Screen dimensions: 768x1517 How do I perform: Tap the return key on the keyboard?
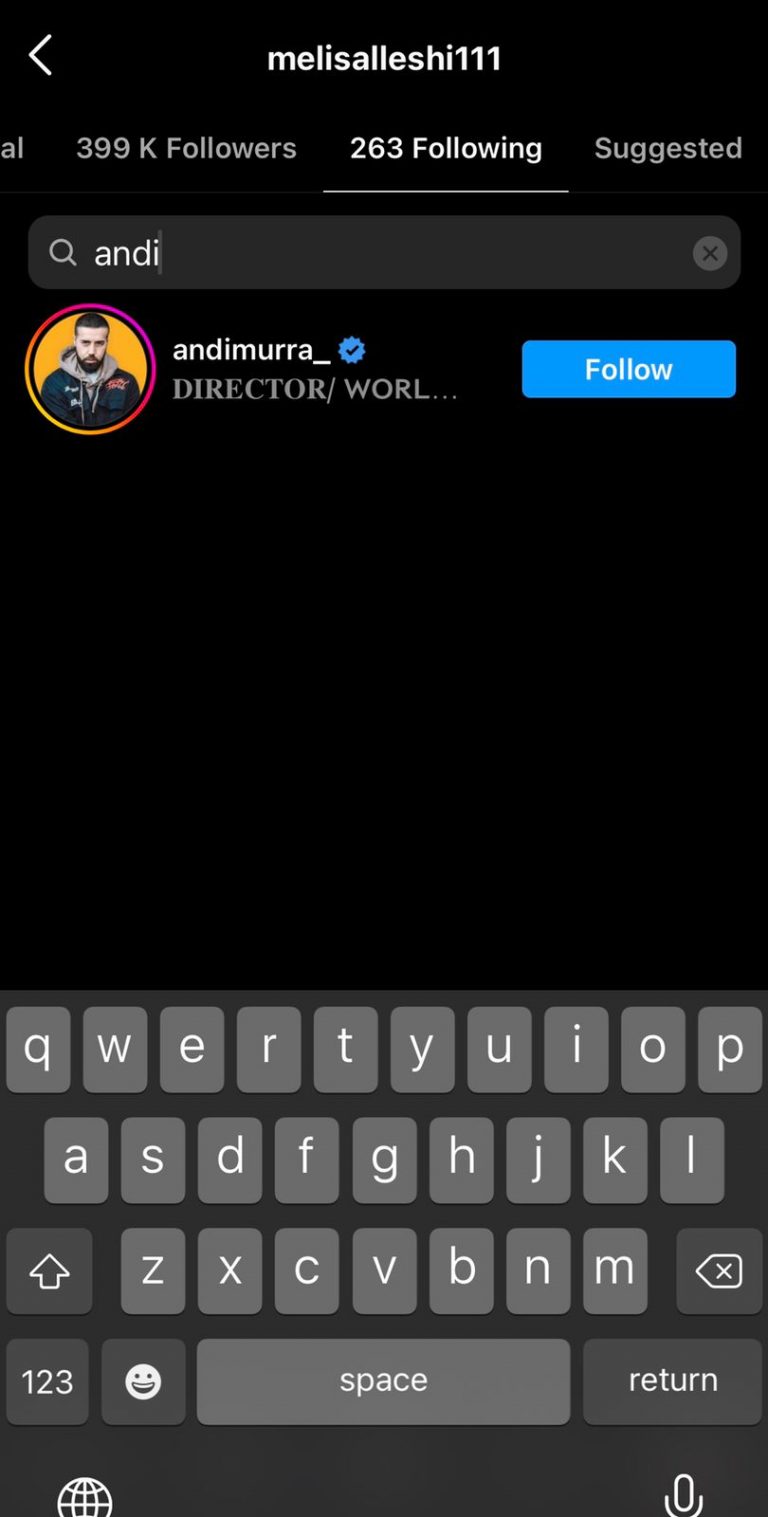point(672,1380)
